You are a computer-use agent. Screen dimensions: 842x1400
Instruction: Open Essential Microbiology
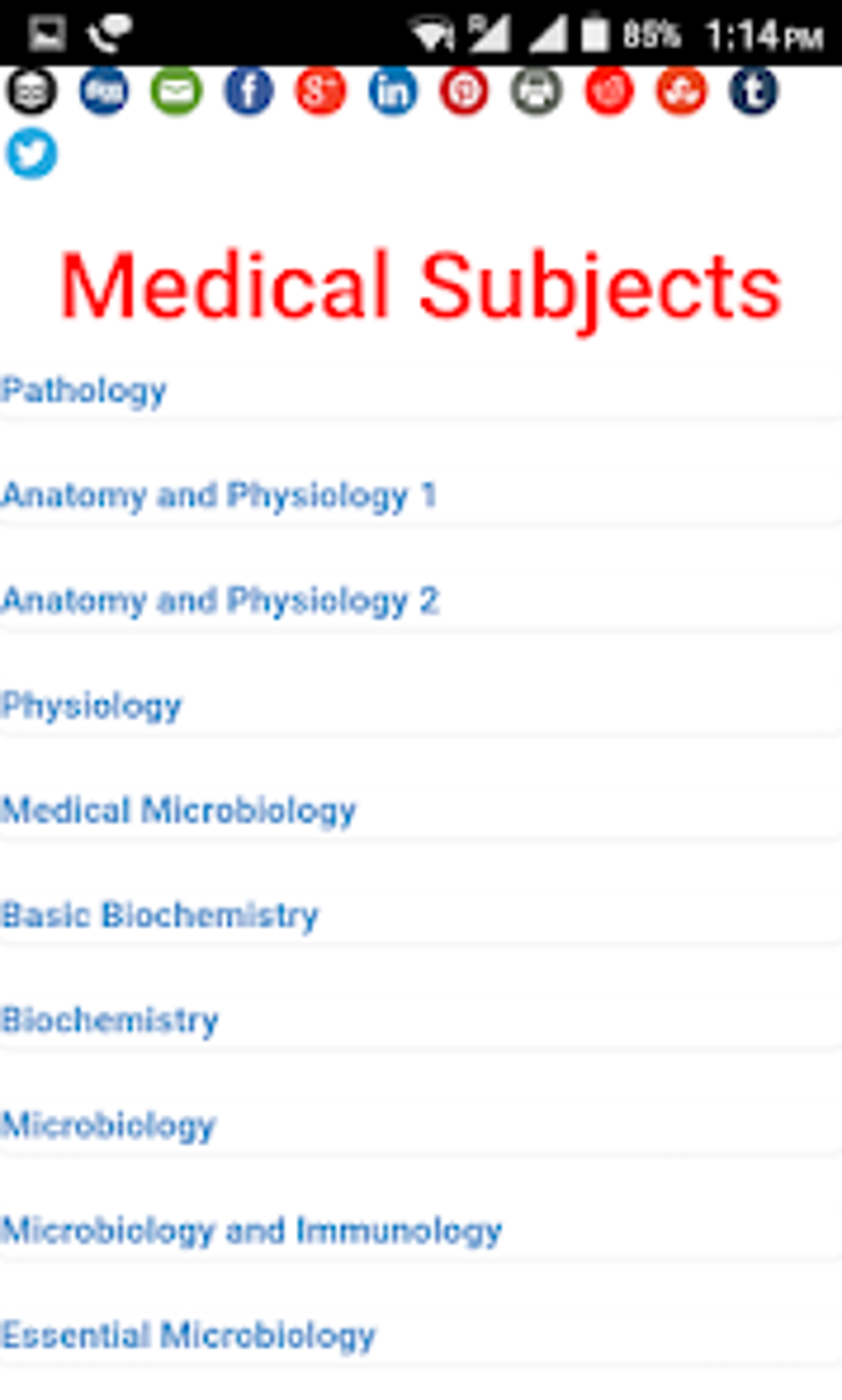pos(188,1336)
